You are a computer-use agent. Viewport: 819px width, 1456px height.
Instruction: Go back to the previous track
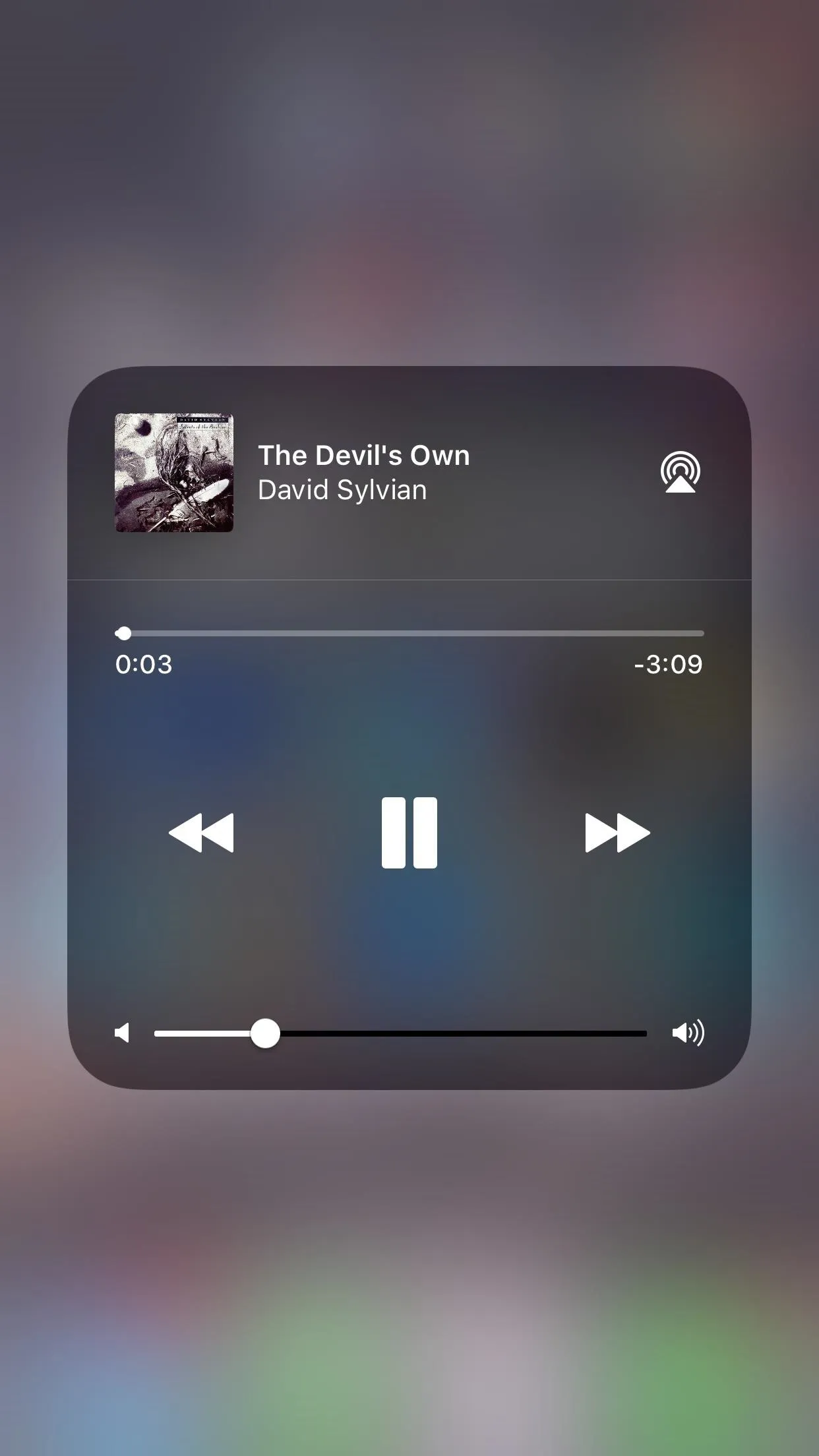coord(201,833)
